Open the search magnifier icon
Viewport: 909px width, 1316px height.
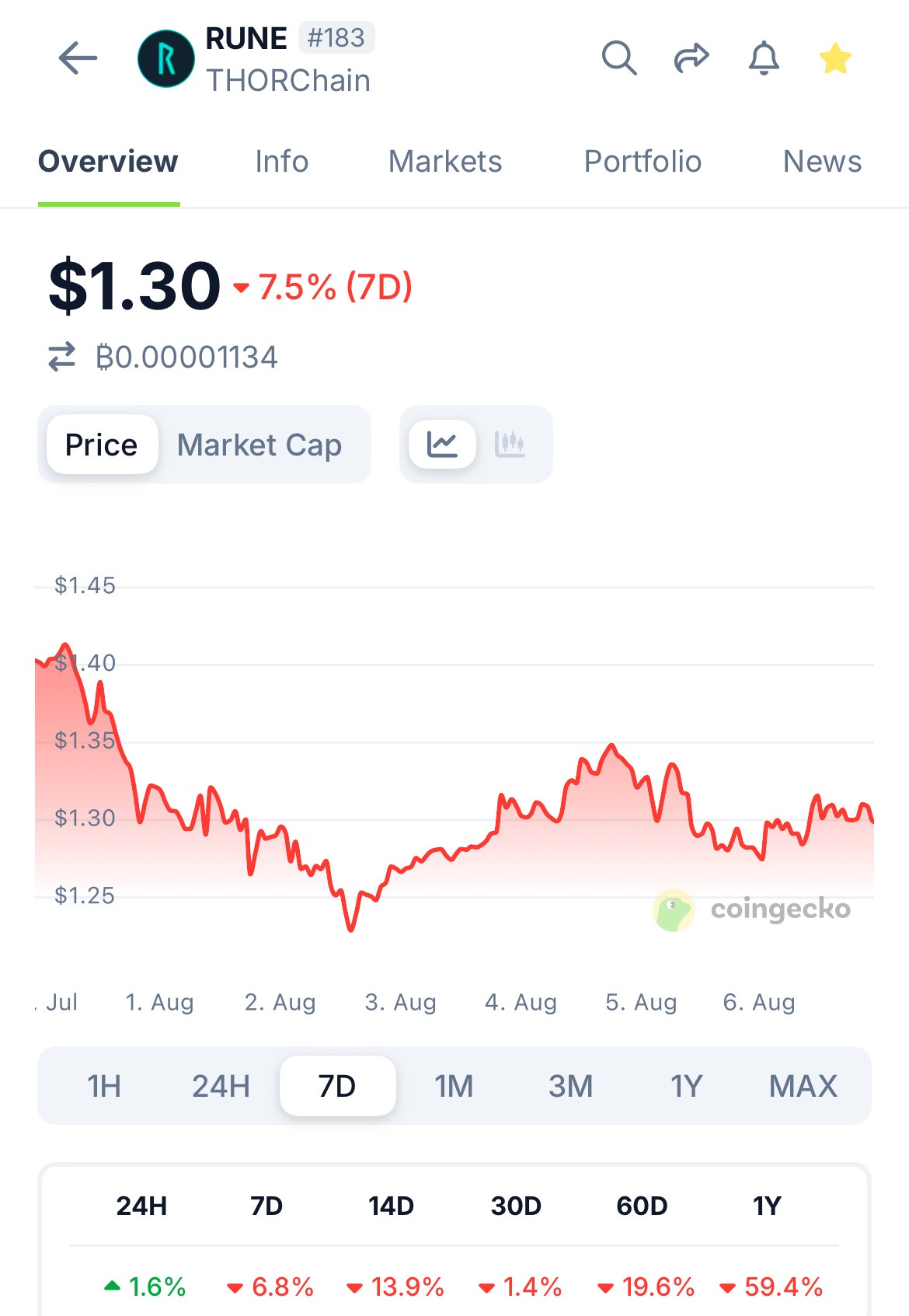click(619, 58)
